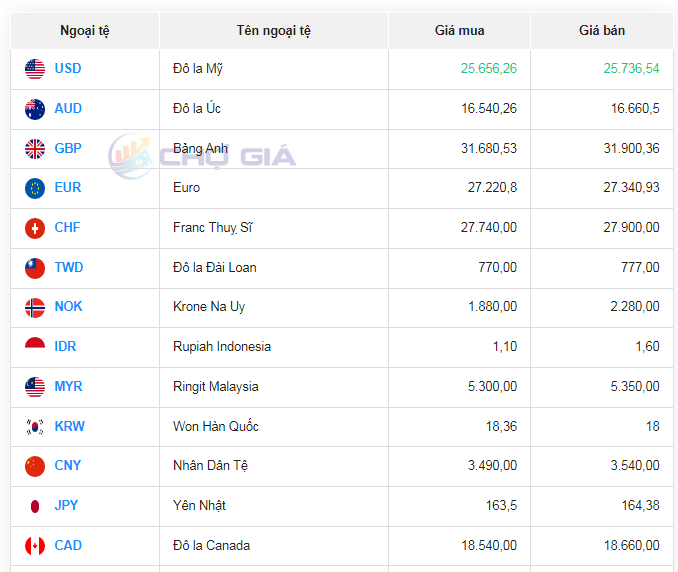The height and width of the screenshot is (572, 678).
Task: Select the JPY currency link
Action: coord(66,505)
